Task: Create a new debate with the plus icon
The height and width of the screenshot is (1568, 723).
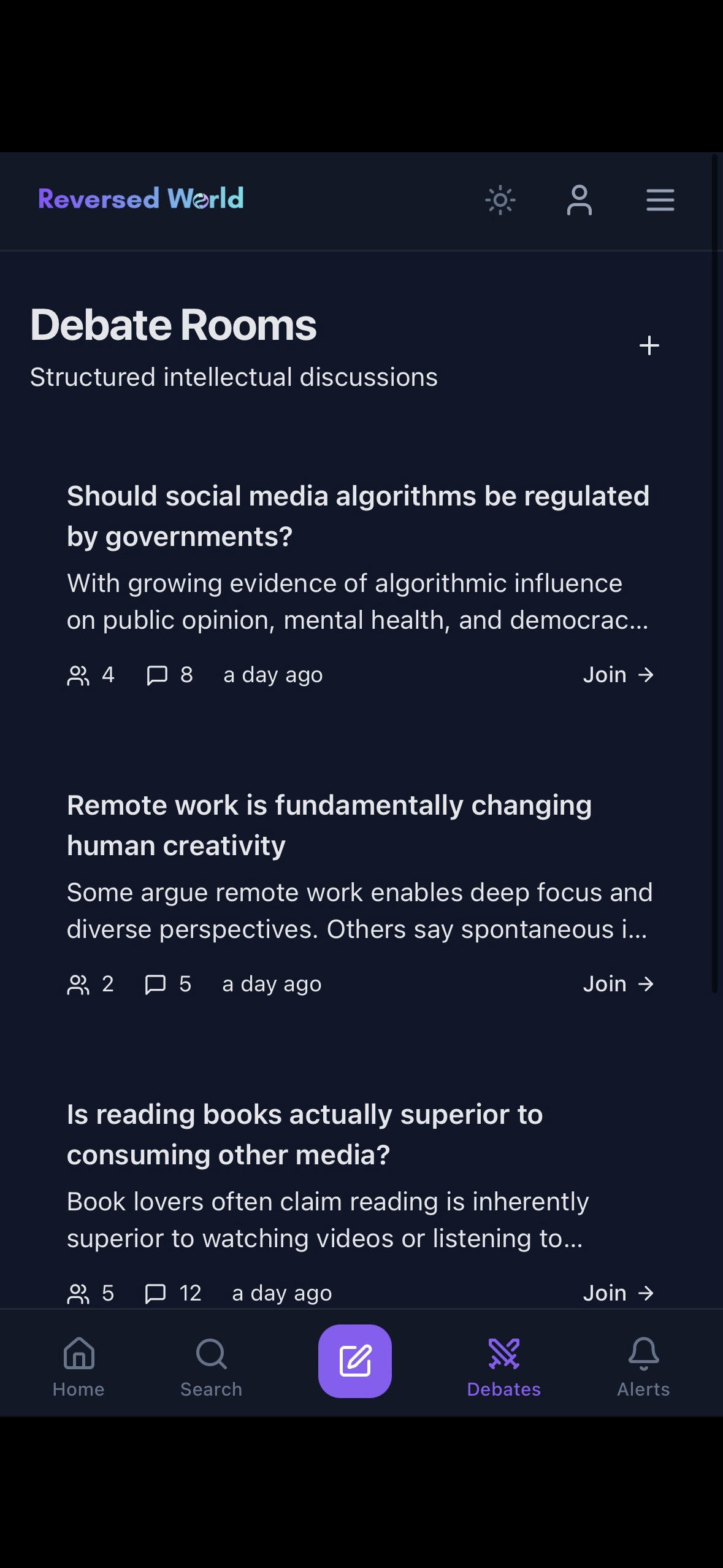Action: click(649, 345)
